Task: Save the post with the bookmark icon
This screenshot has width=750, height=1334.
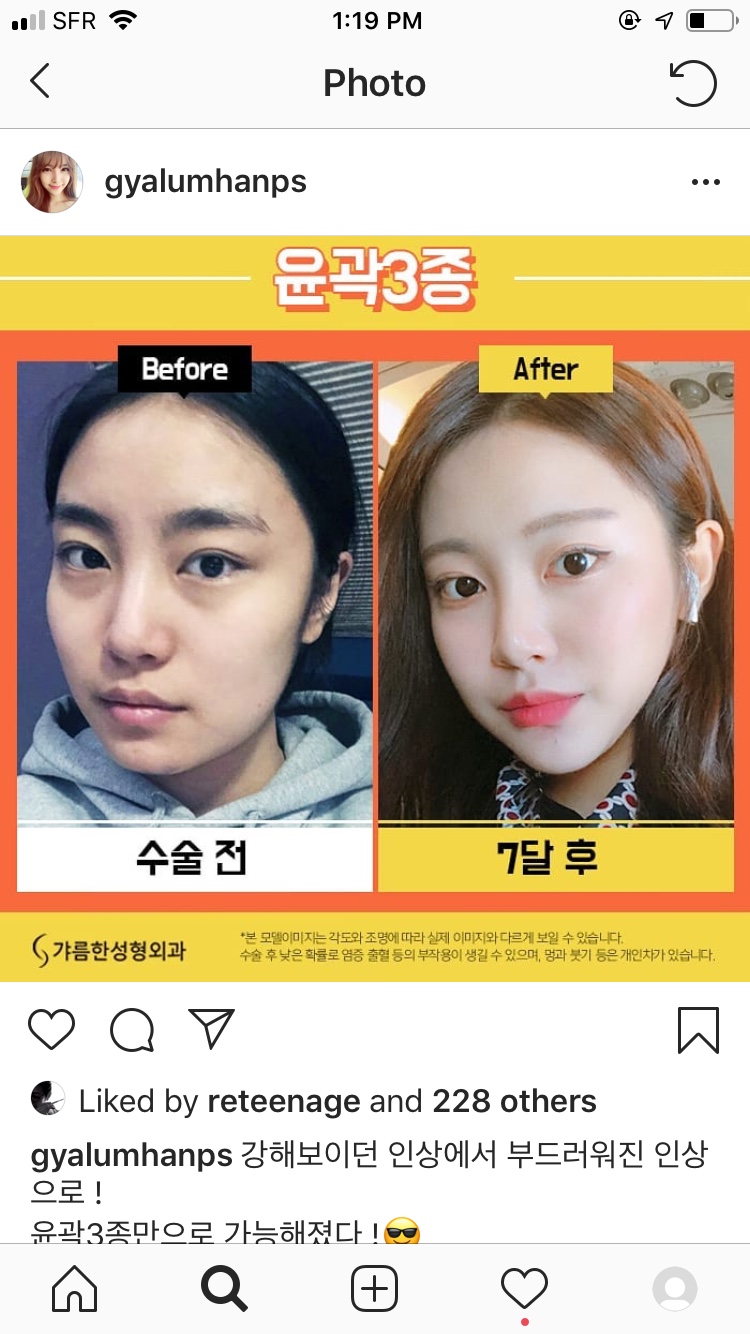Action: pyautogui.click(x=698, y=1030)
